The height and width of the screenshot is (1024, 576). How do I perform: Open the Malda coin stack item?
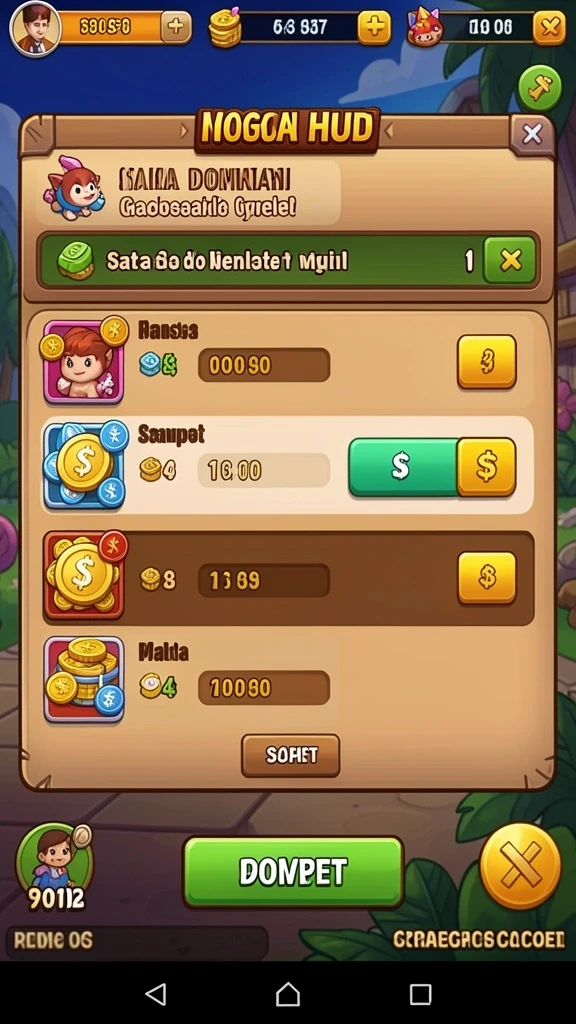click(x=84, y=680)
